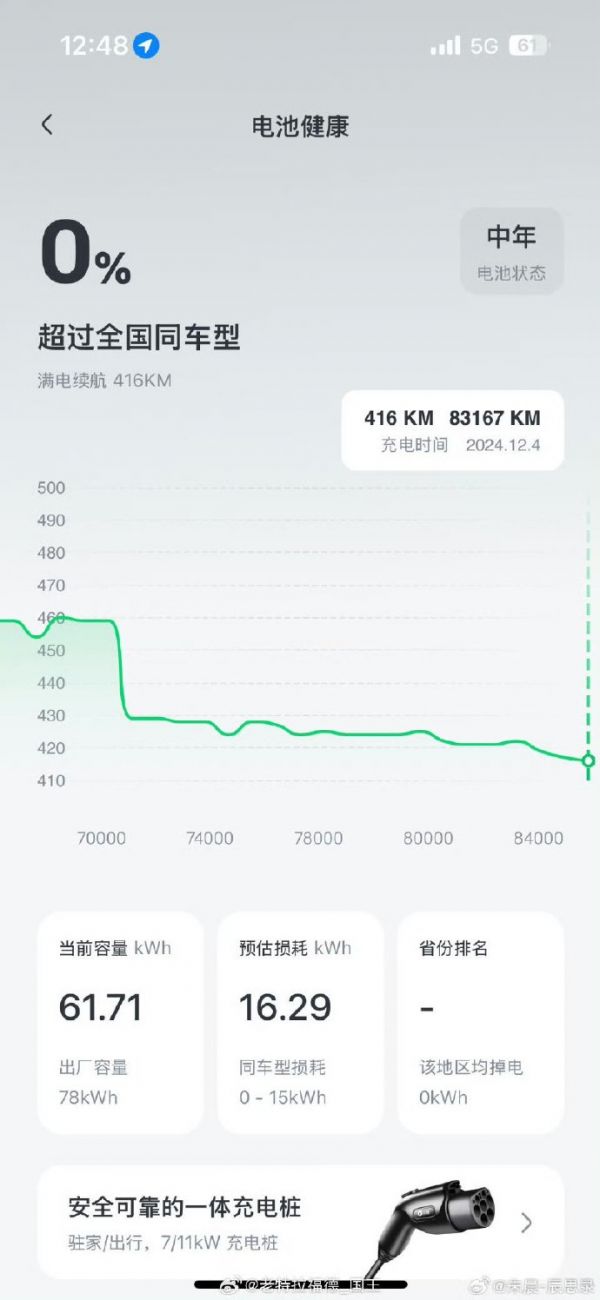Open the 一体充电桩 charging pile banner
Viewport: 600px width, 1300px height.
(x=300, y=1222)
